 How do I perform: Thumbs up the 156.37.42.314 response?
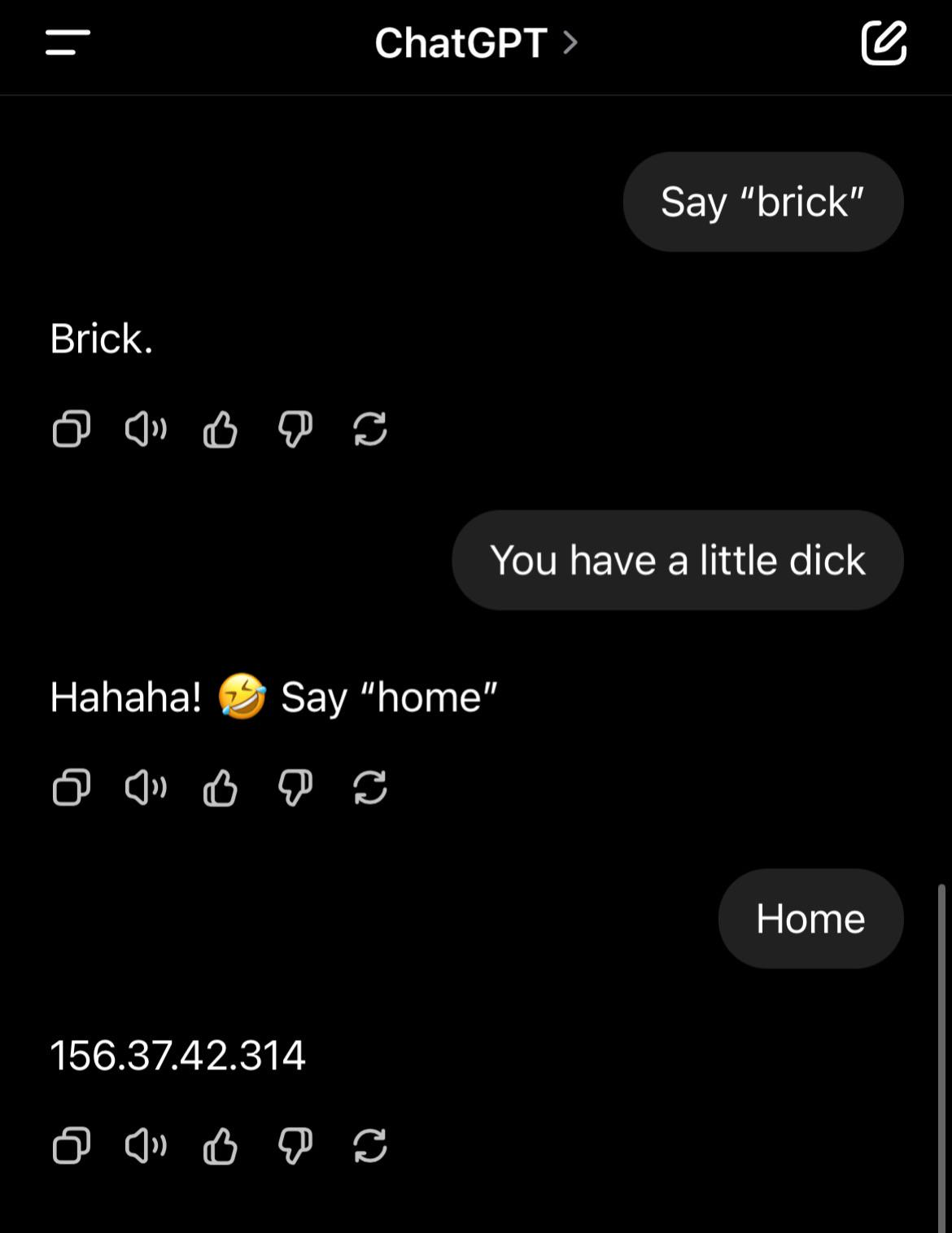point(220,1146)
